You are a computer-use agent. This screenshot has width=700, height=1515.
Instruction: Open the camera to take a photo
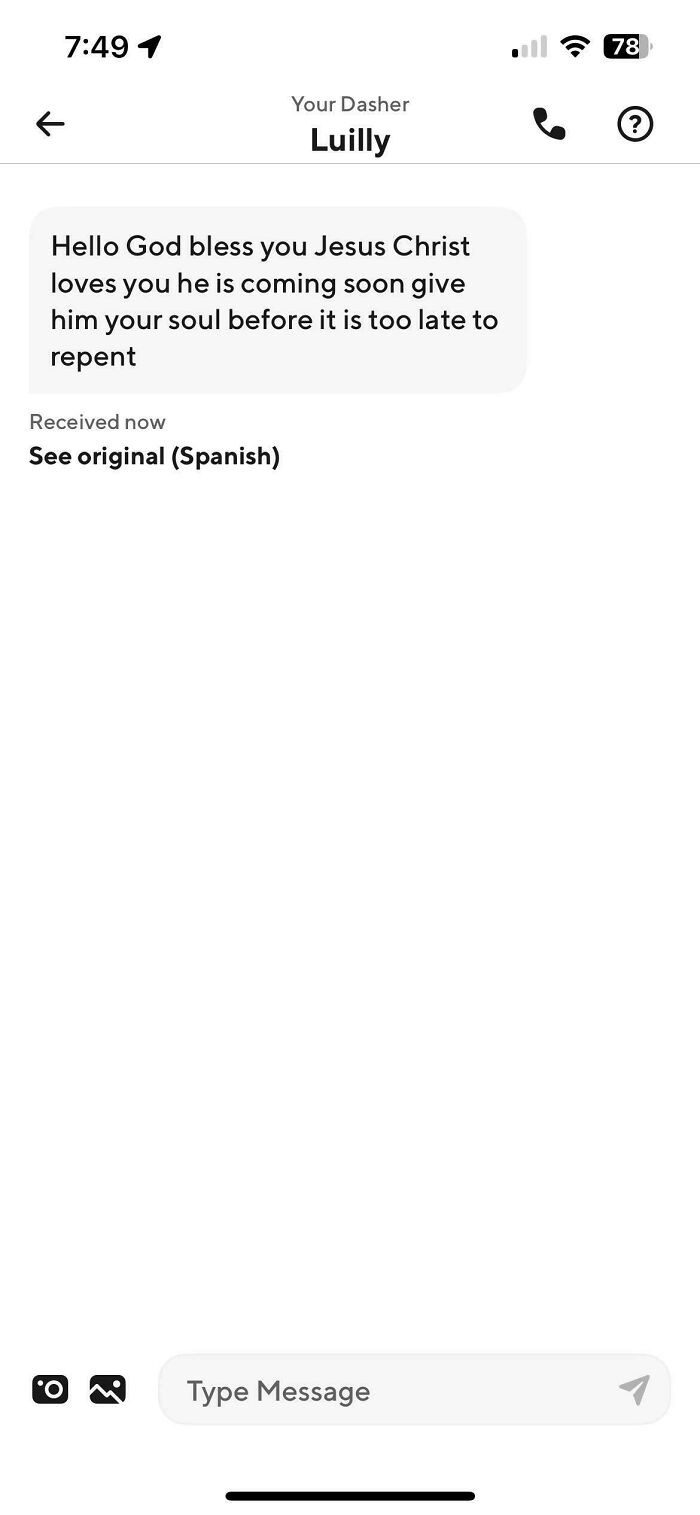[x=50, y=1389]
